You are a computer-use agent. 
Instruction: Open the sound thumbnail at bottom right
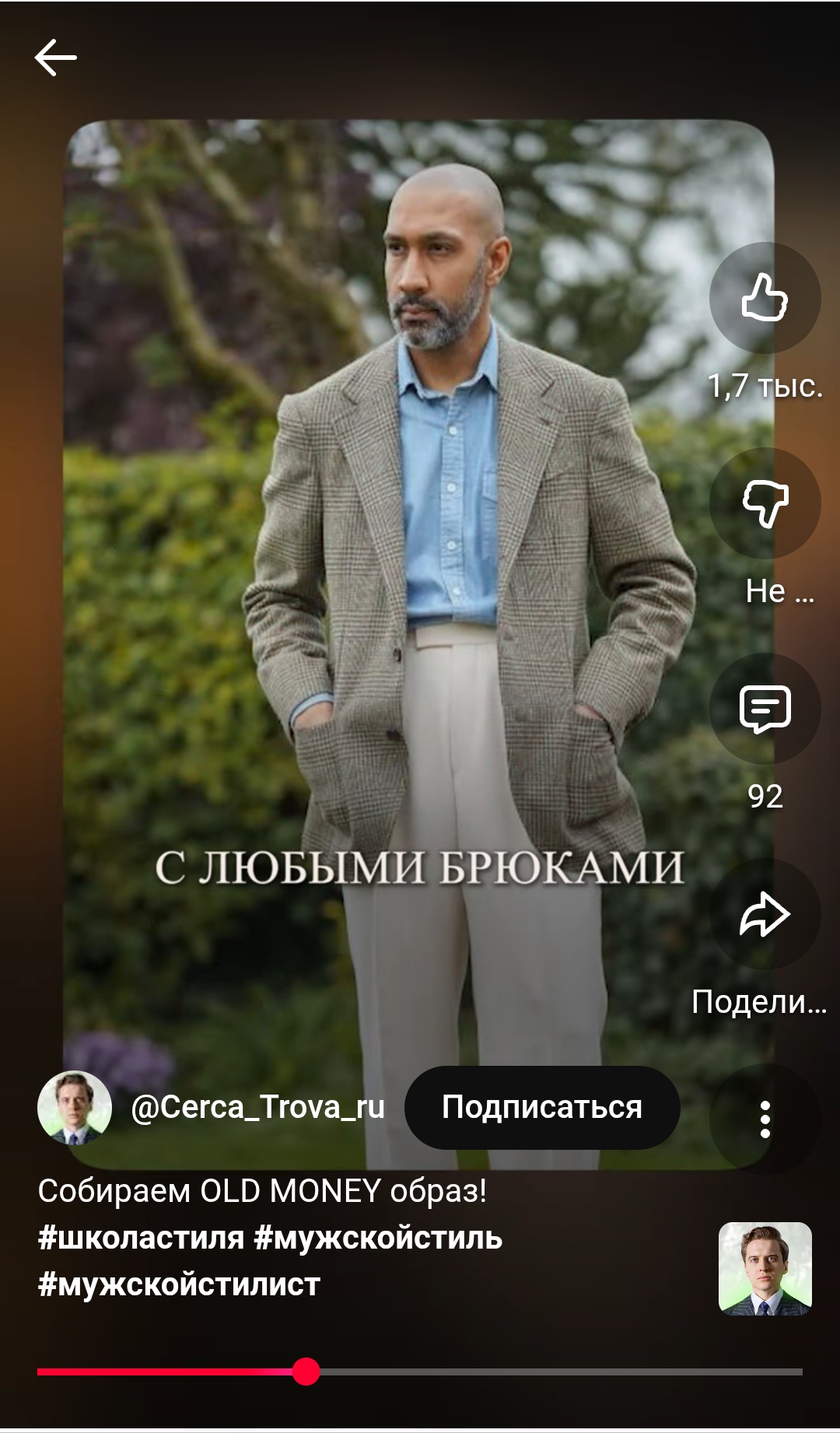pyautogui.click(x=765, y=1269)
